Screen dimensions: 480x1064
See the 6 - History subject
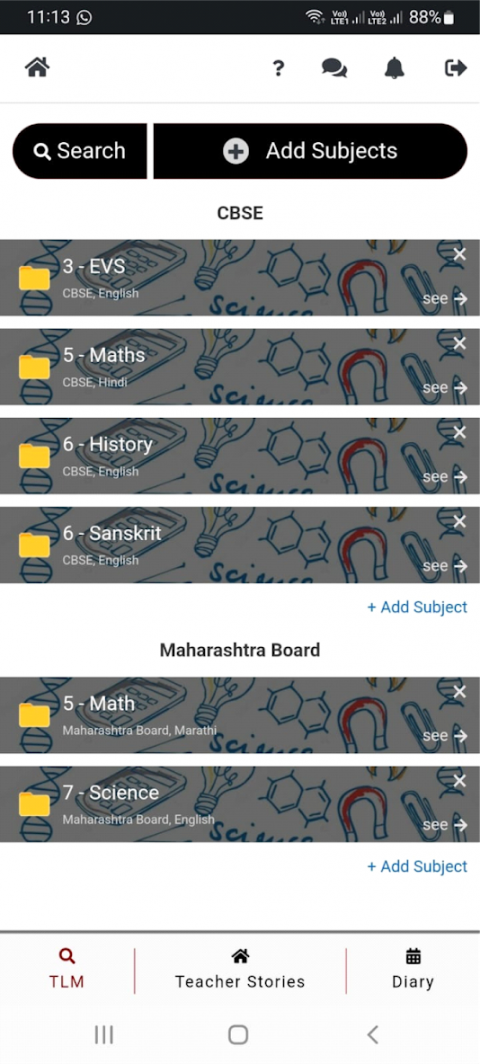(x=445, y=477)
